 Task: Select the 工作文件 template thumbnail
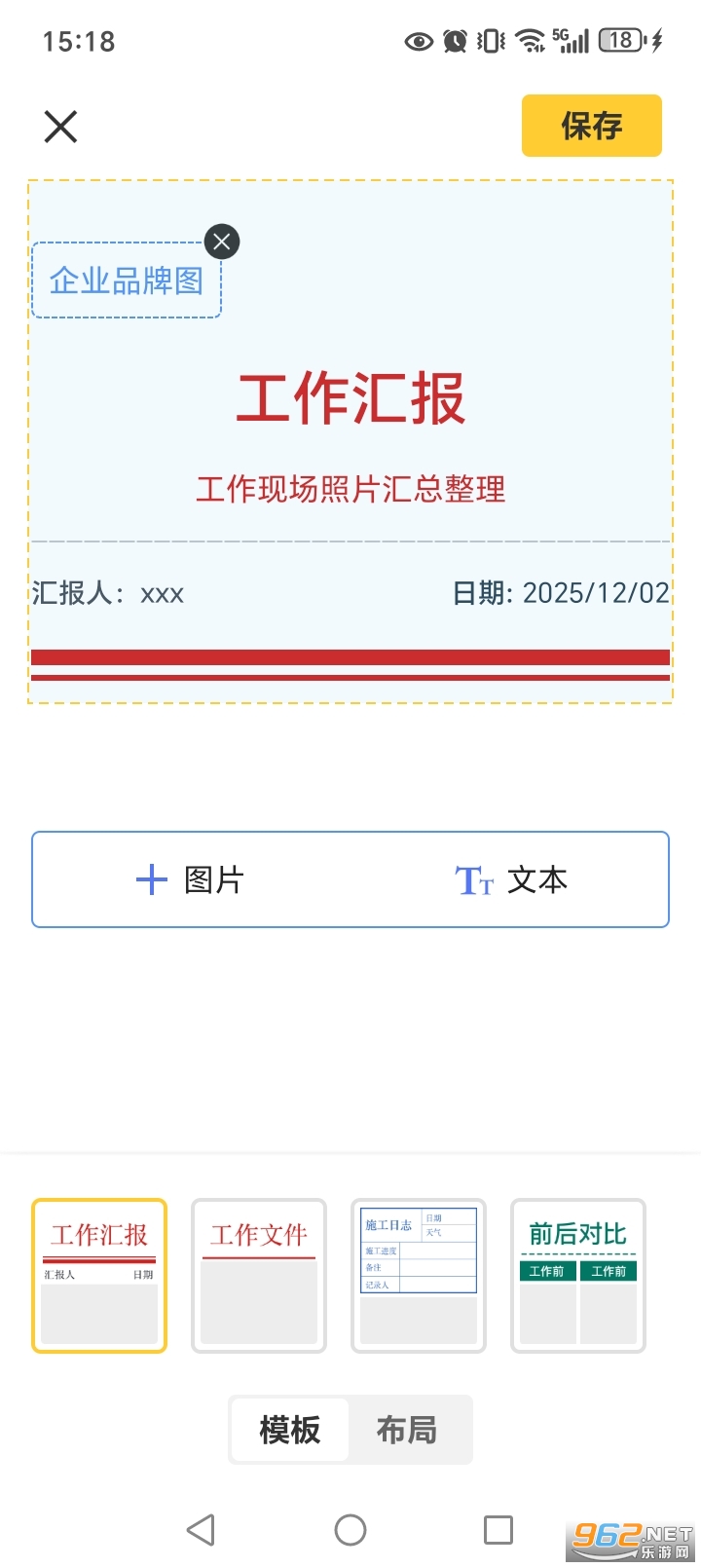258,1276
